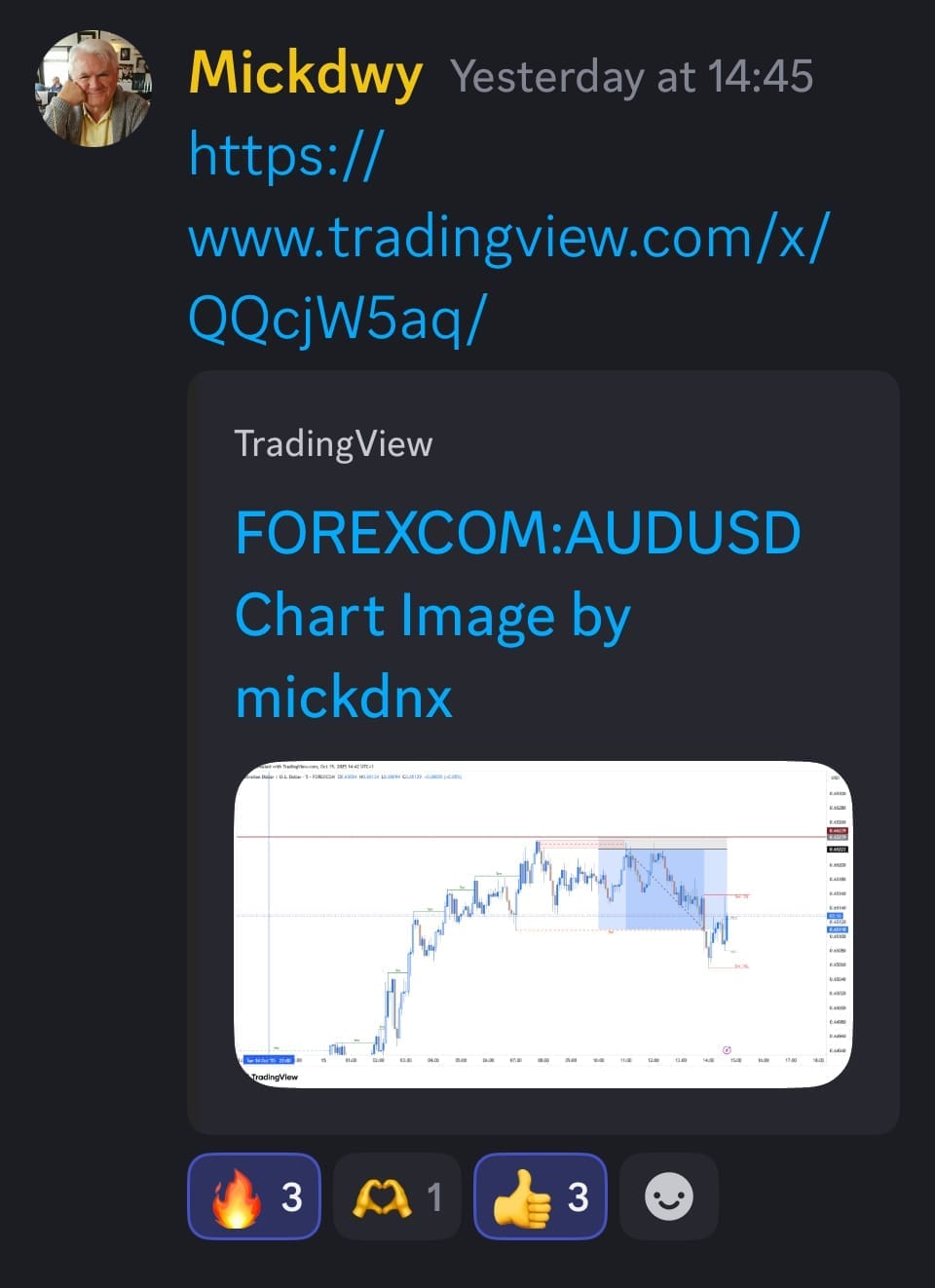Toggle the thumbs up reaction

(x=540, y=1196)
